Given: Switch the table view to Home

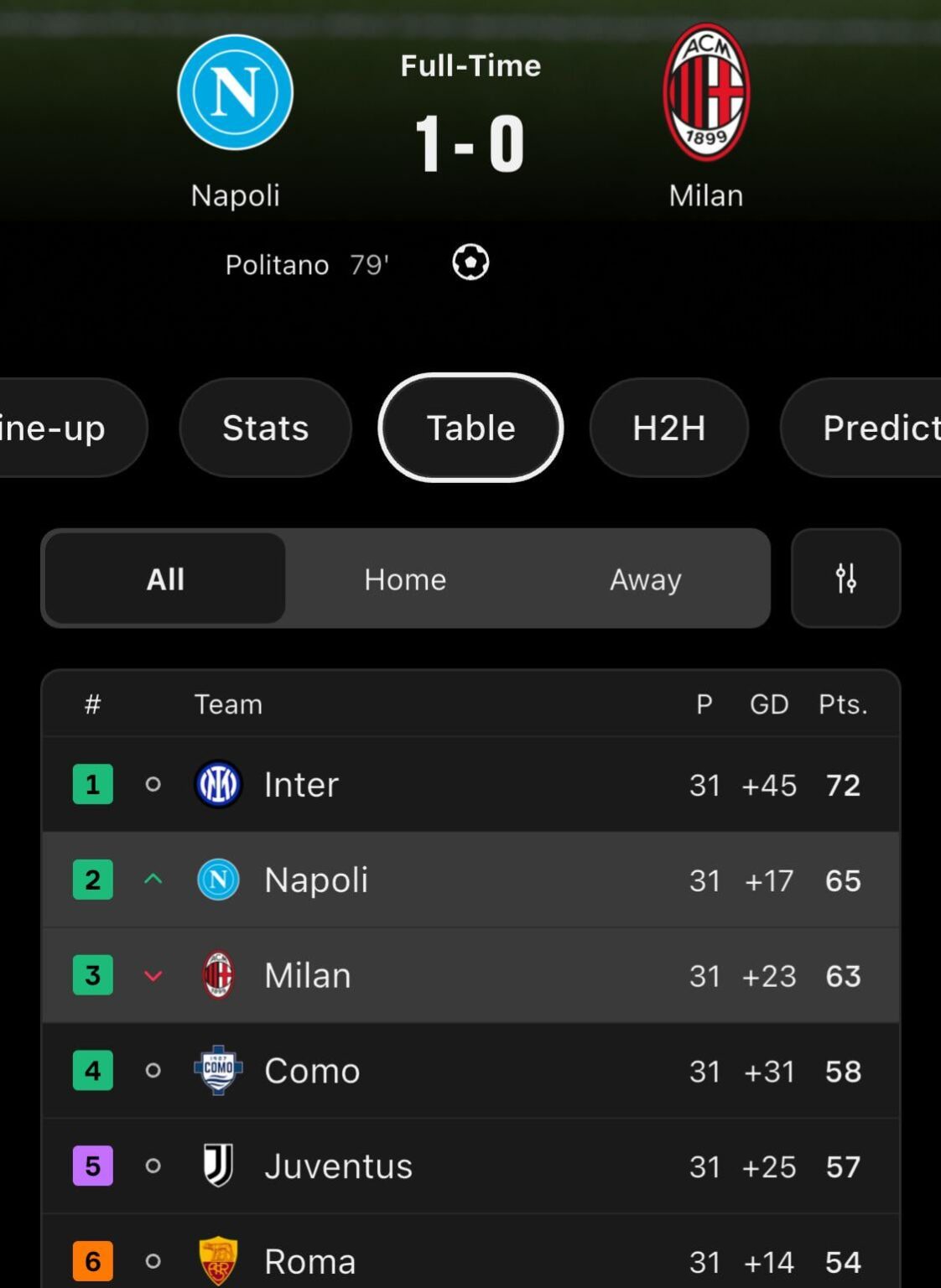Looking at the screenshot, I should click(404, 579).
